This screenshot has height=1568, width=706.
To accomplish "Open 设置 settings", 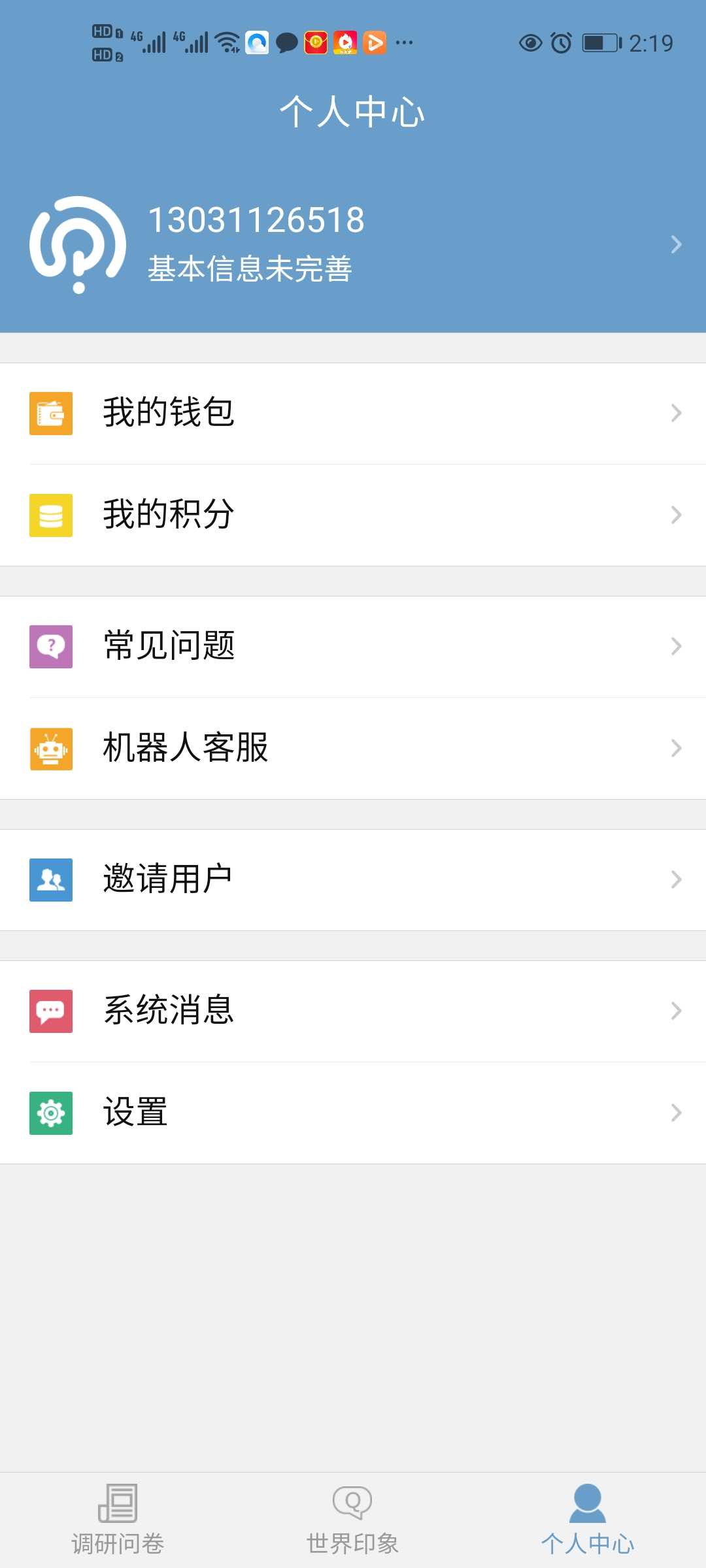I will (x=353, y=1113).
